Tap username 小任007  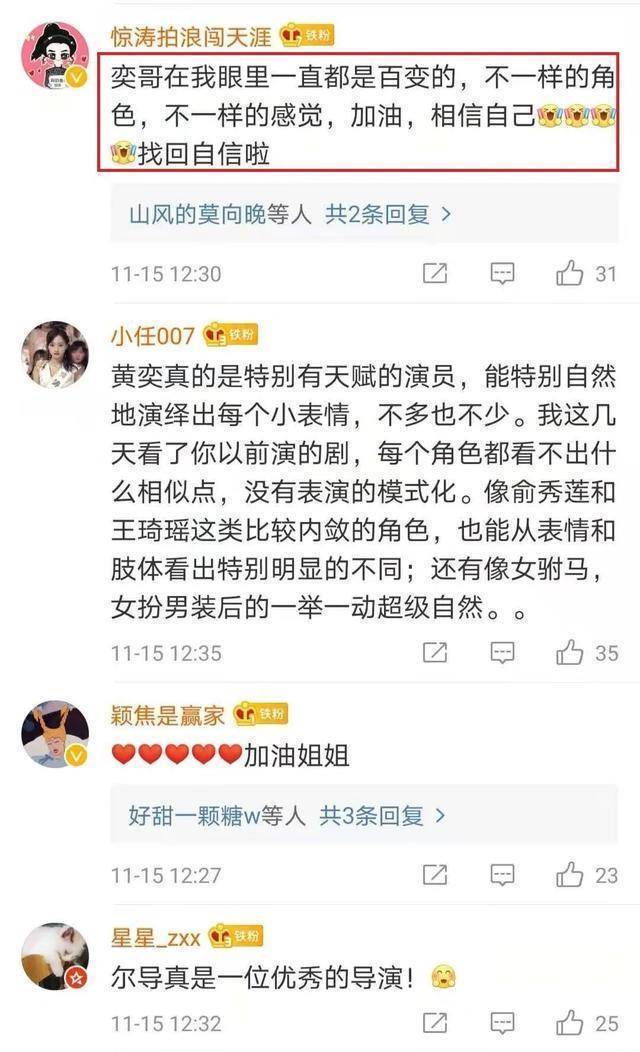[153, 335]
